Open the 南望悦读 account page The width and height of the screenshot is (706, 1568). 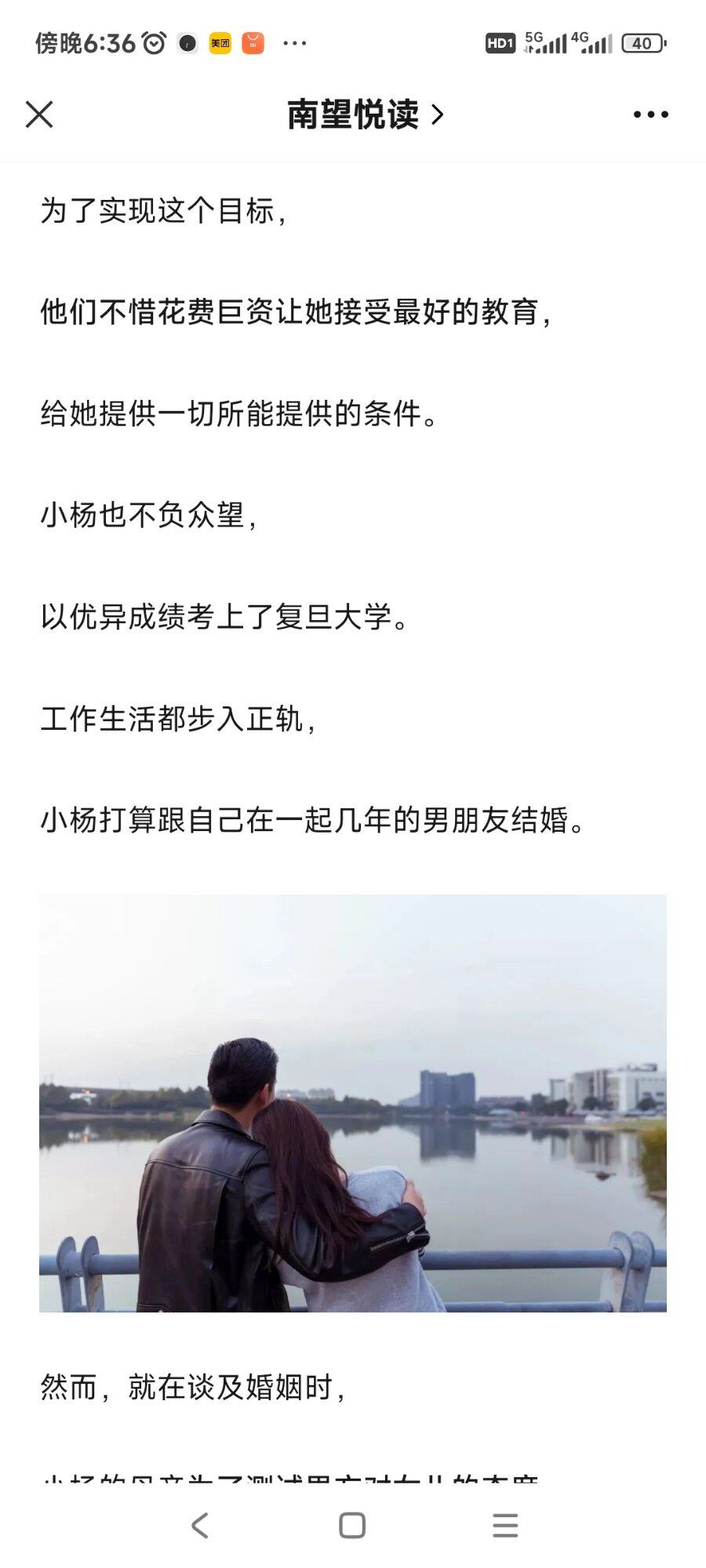click(x=365, y=114)
